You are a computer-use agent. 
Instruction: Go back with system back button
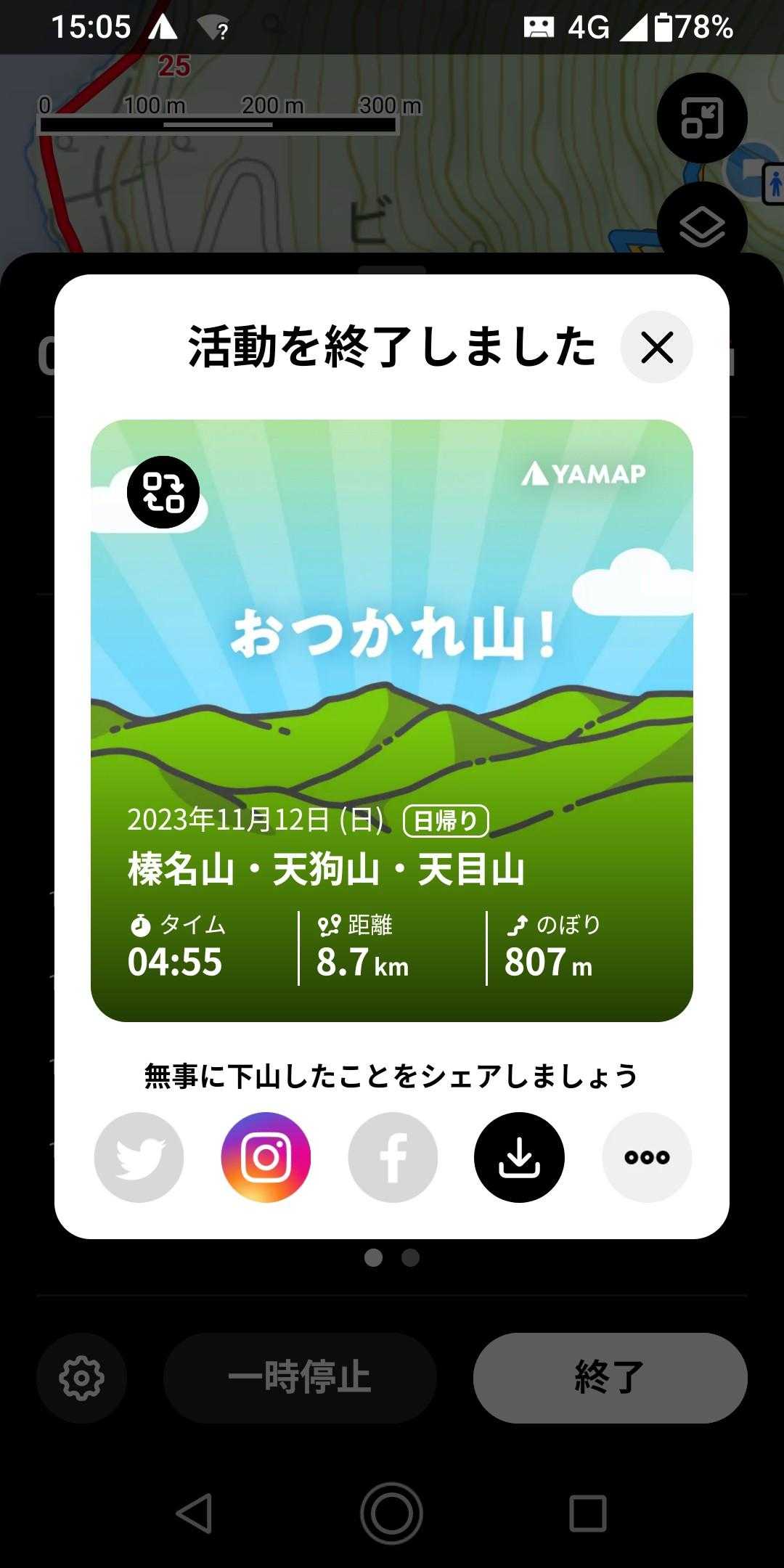195,1514
